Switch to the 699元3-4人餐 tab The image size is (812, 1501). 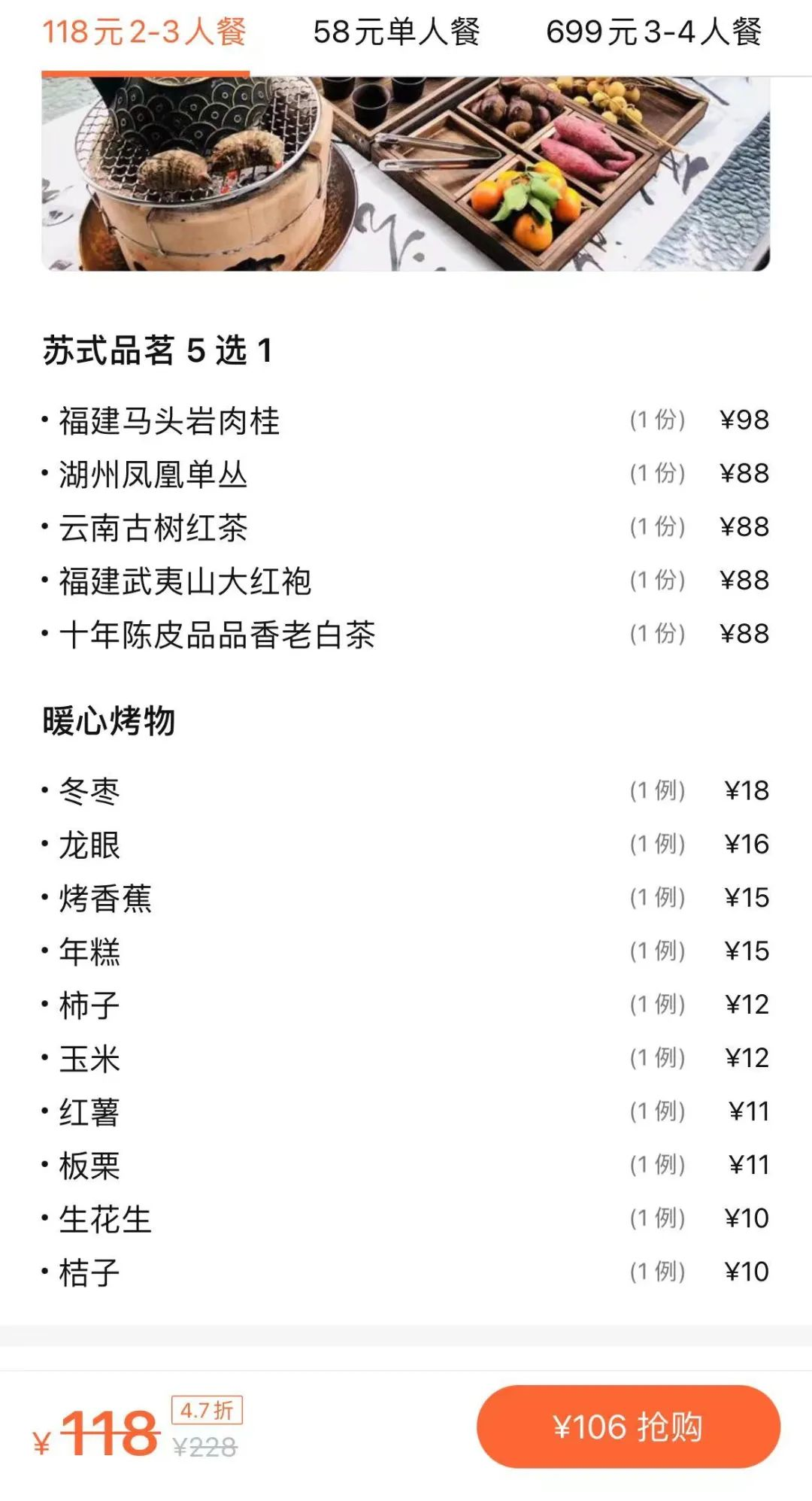click(653, 32)
